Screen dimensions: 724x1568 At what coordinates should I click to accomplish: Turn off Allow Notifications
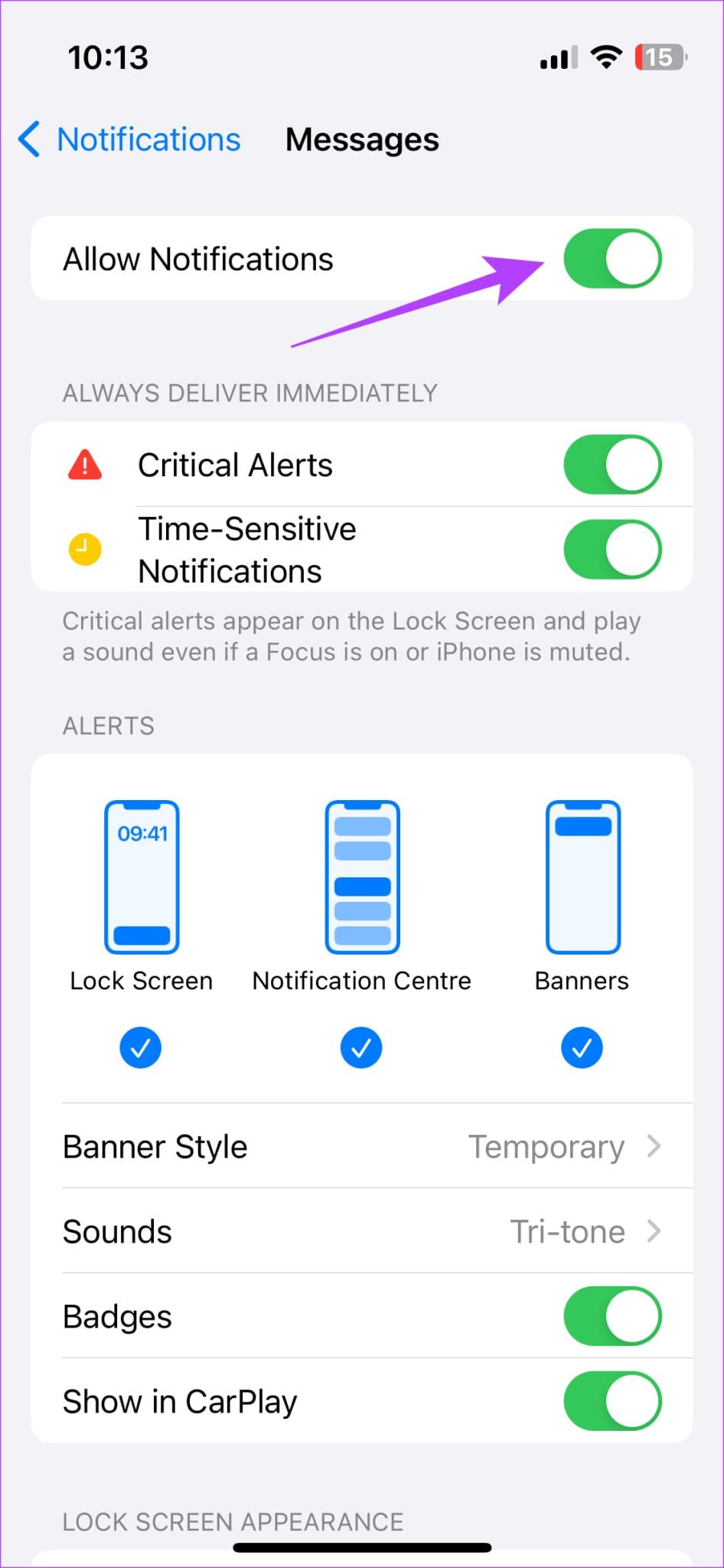click(612, 259)
